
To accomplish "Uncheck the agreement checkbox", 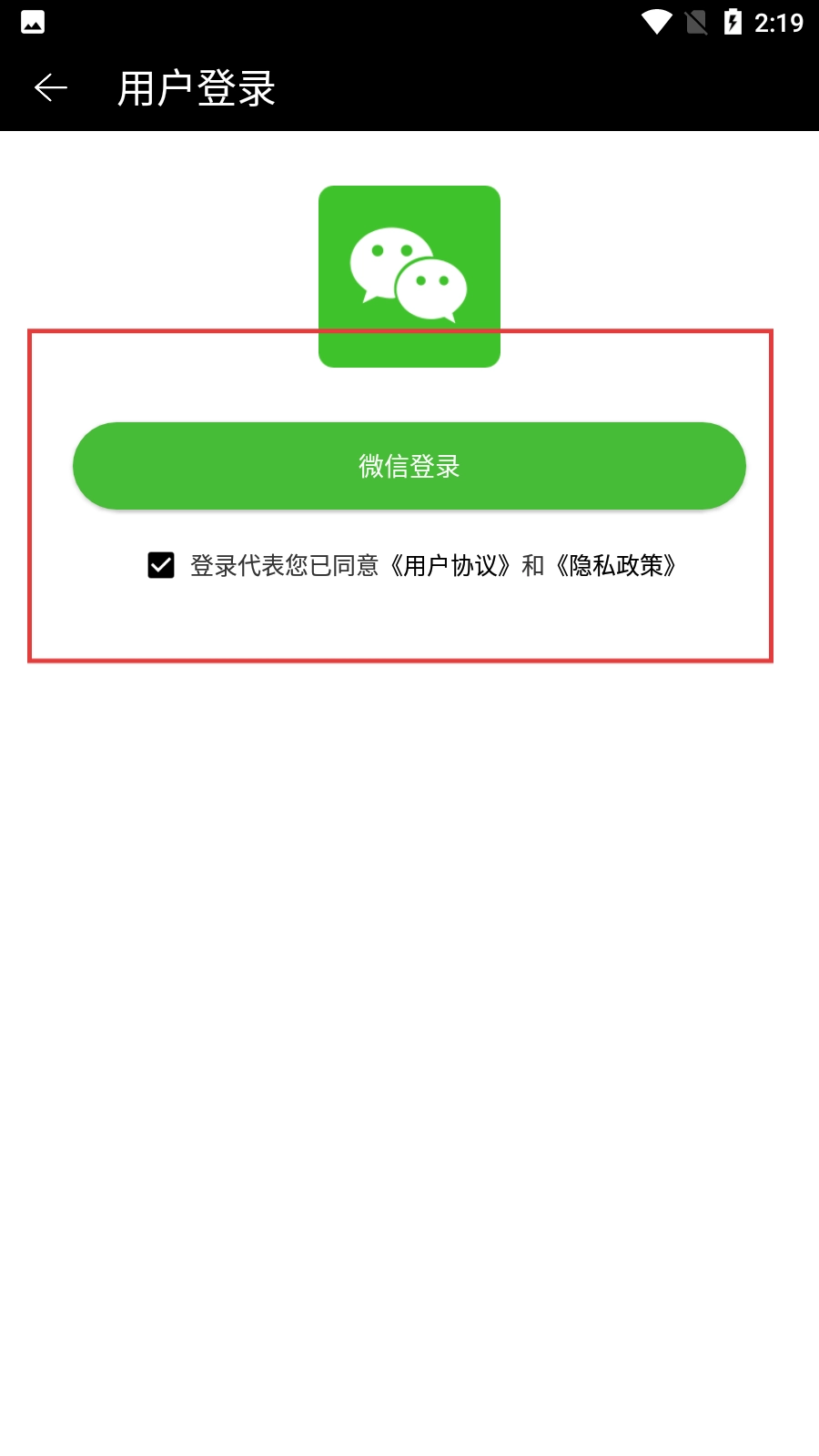I will pyautogui.click(x=161, y=565).
